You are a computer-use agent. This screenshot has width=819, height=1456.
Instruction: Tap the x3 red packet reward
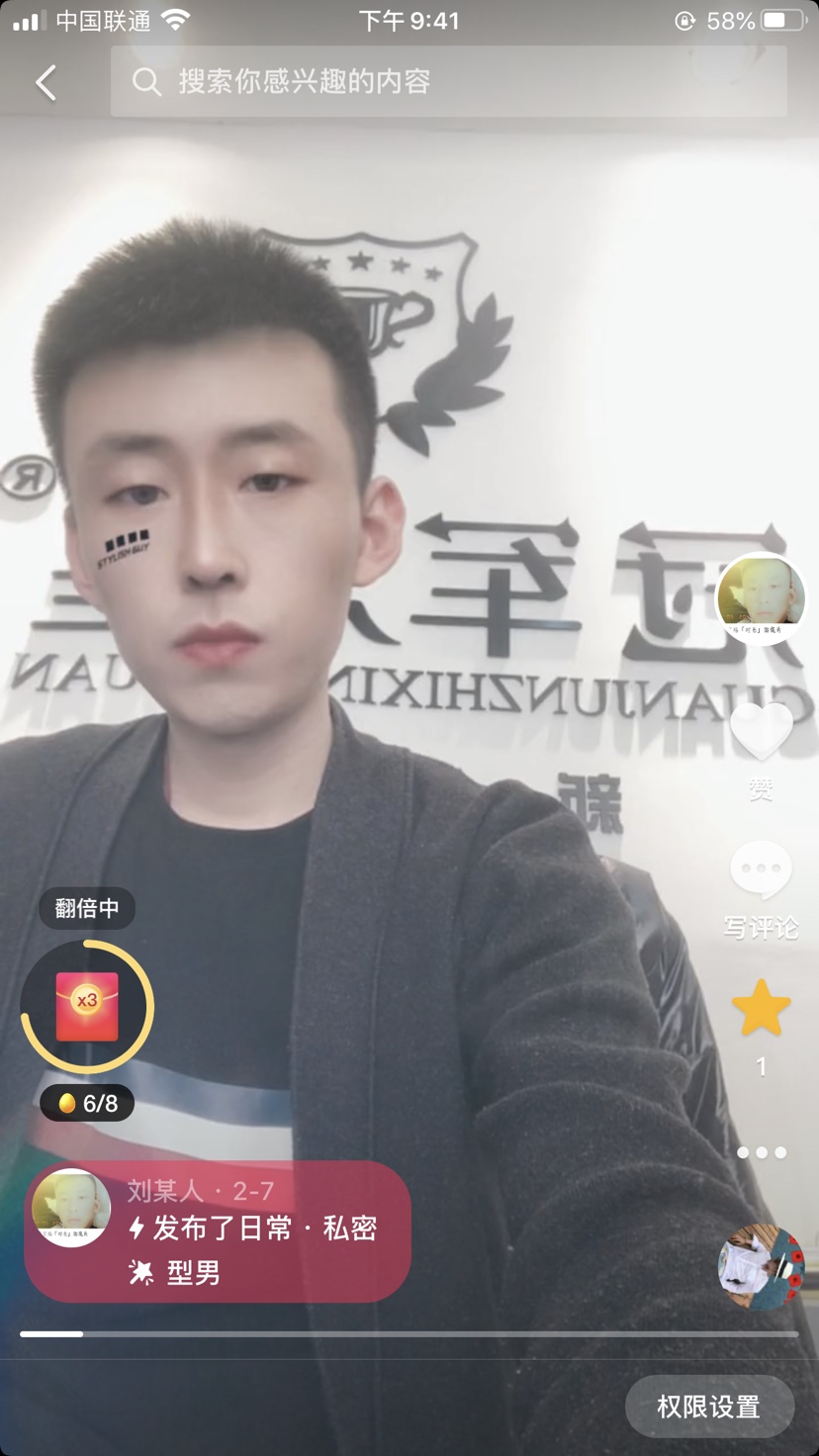[x=87, y=1006]
